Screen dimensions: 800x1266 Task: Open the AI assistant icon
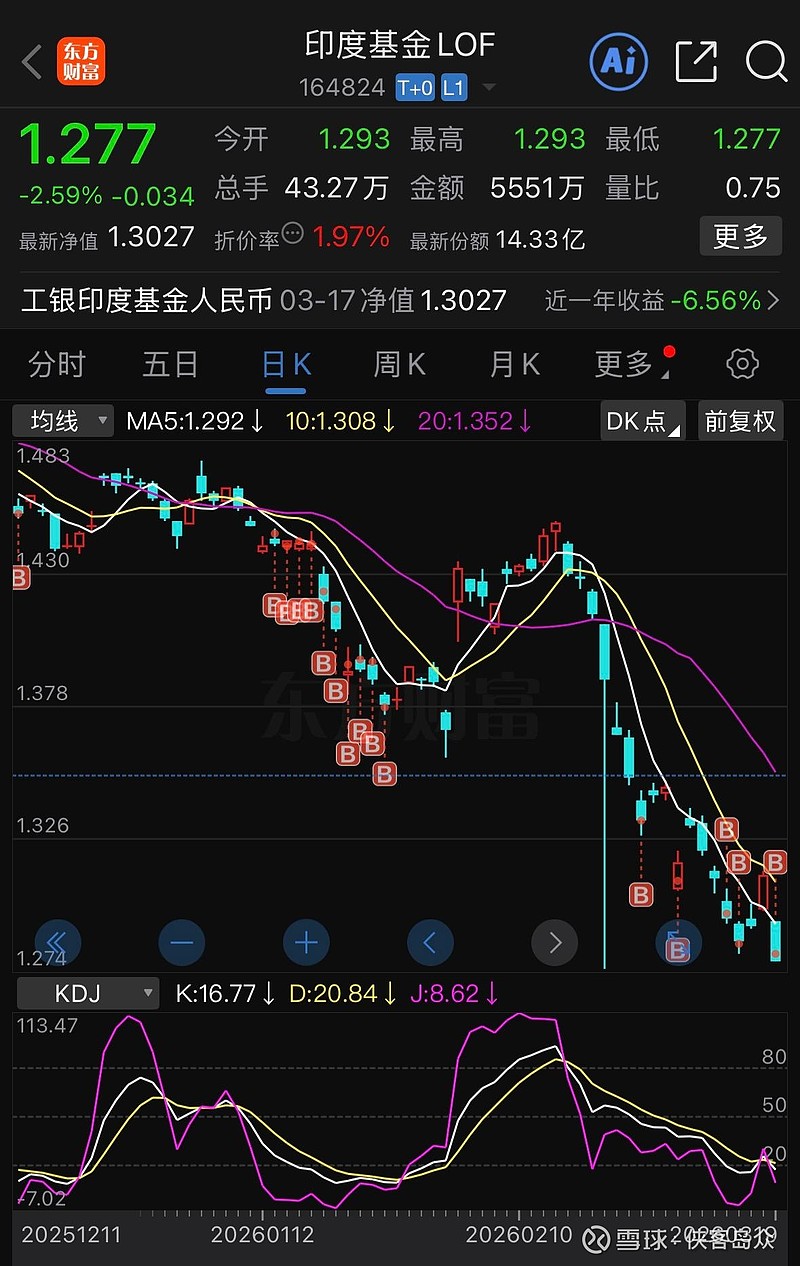point(618,61)
